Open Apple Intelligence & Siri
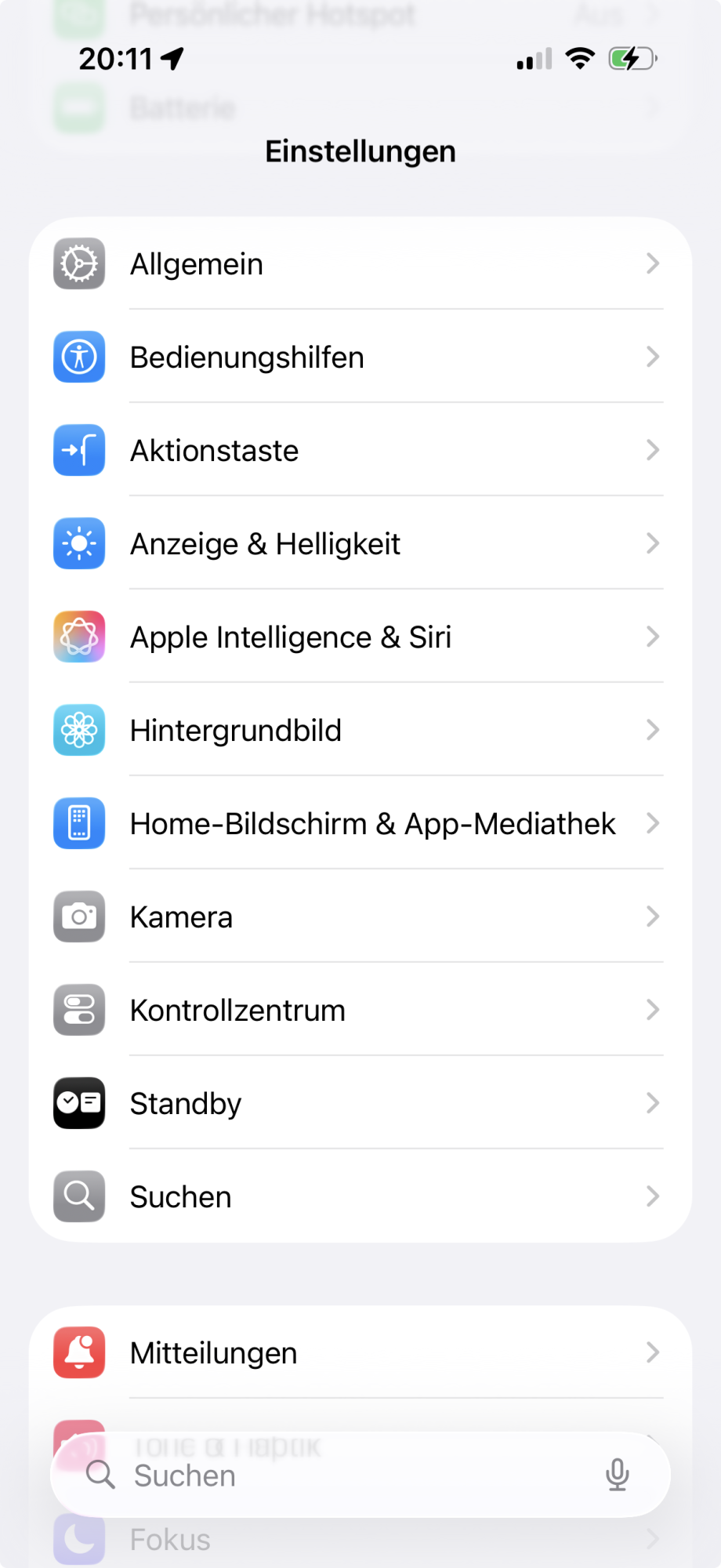 pyautogui.click(x=360, y=637)
